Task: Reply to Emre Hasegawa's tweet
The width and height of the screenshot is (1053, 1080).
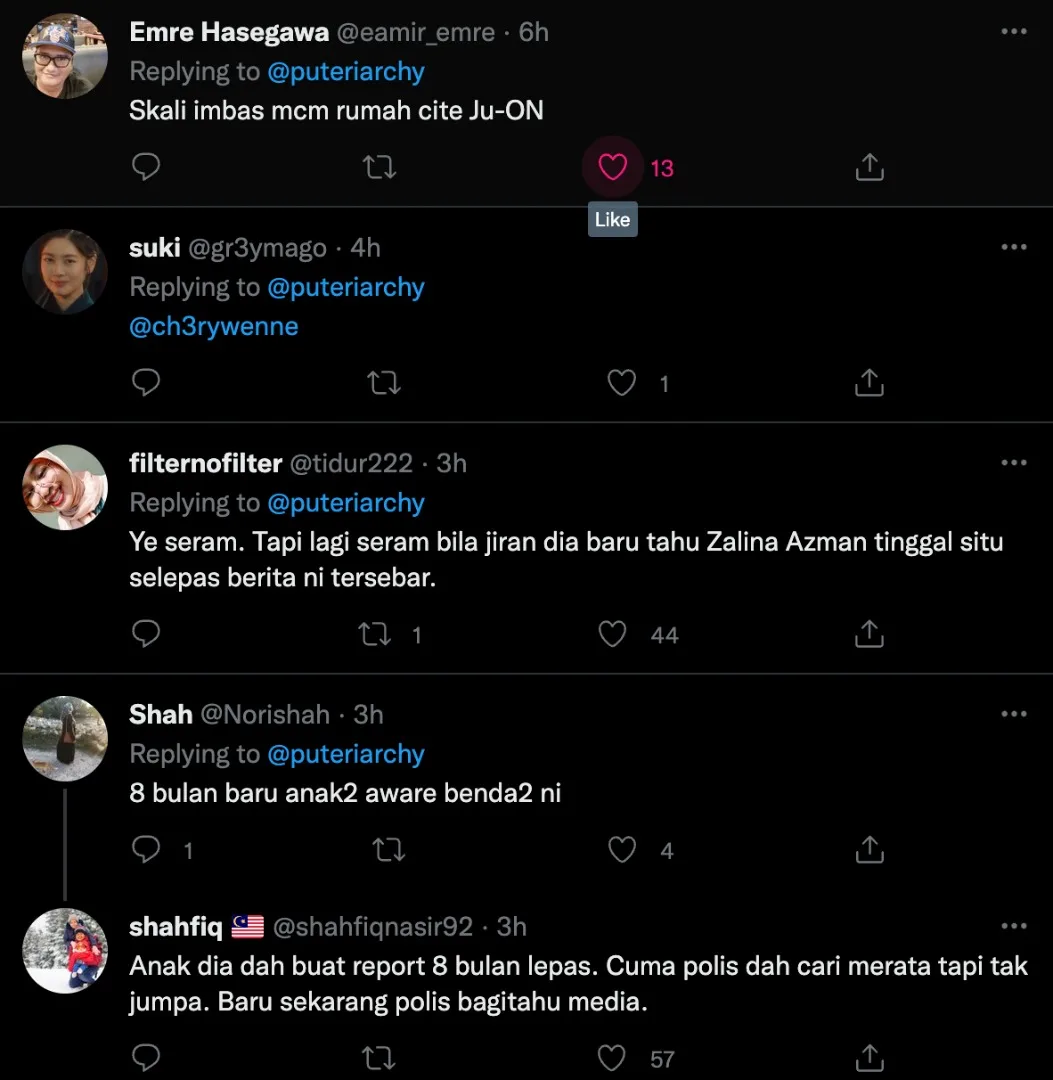Action: pos(147,167)
